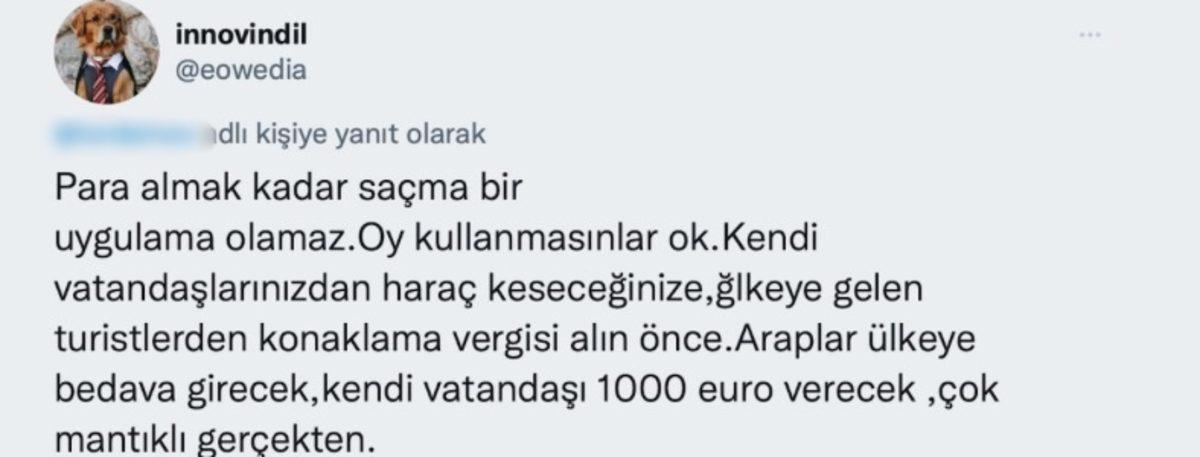
Task: Open innovindil's profile picture
Action: 107,53
